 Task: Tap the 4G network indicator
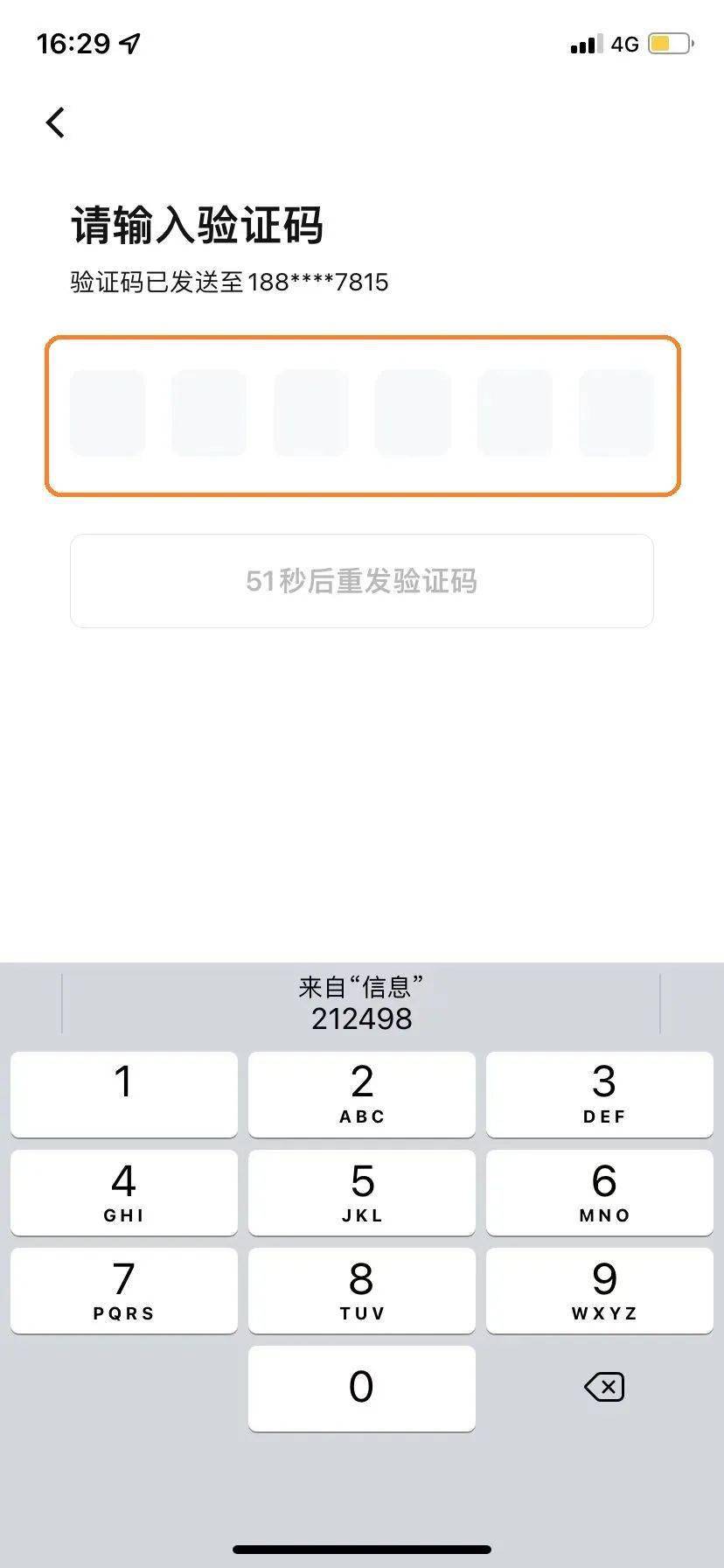[624, 44]
